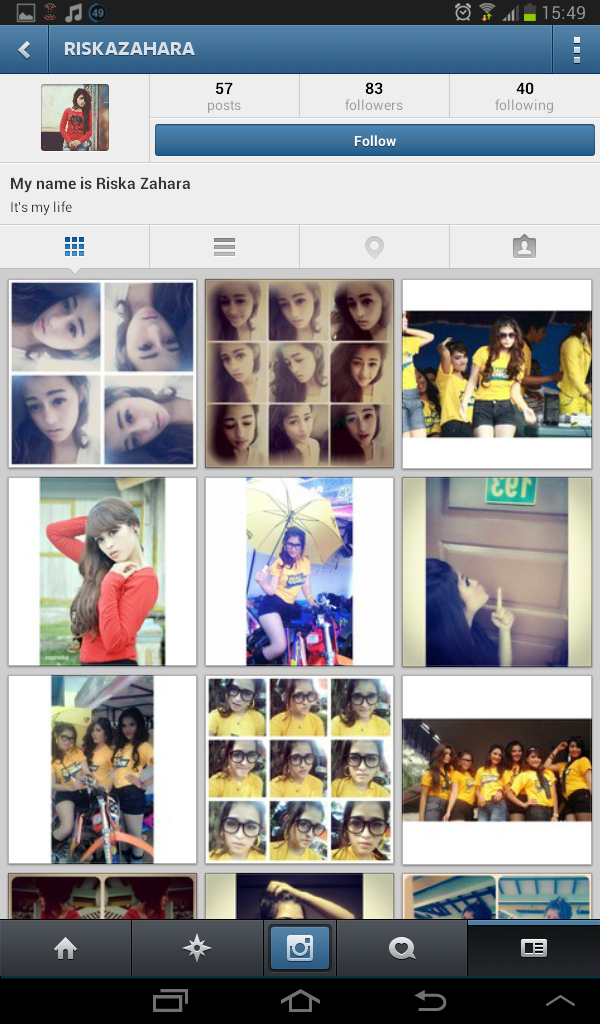View the 40 following list
The width and height of the screenshot is (600, 1024).
point(524,96)
